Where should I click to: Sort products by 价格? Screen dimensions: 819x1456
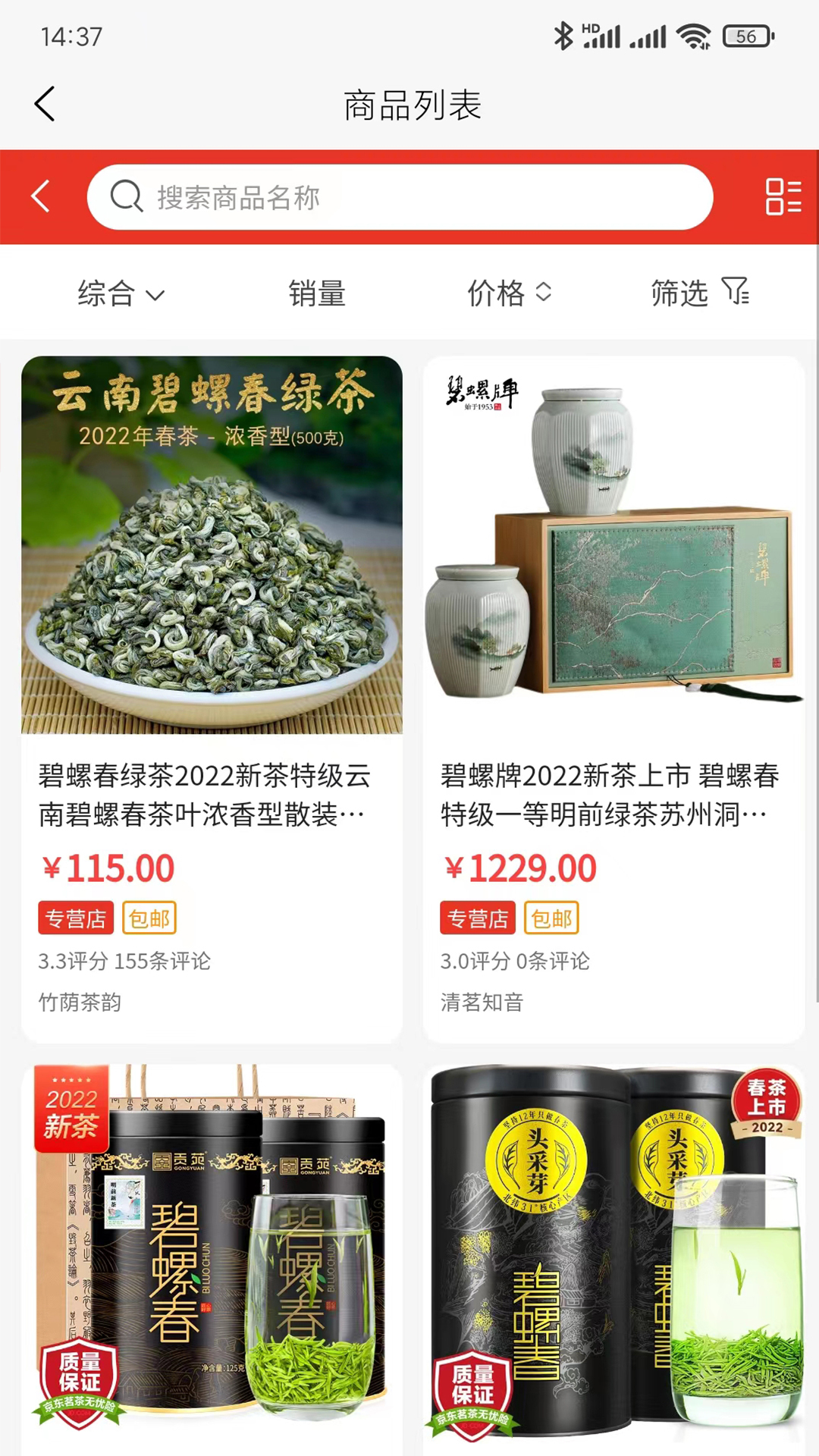pos(509,293)
